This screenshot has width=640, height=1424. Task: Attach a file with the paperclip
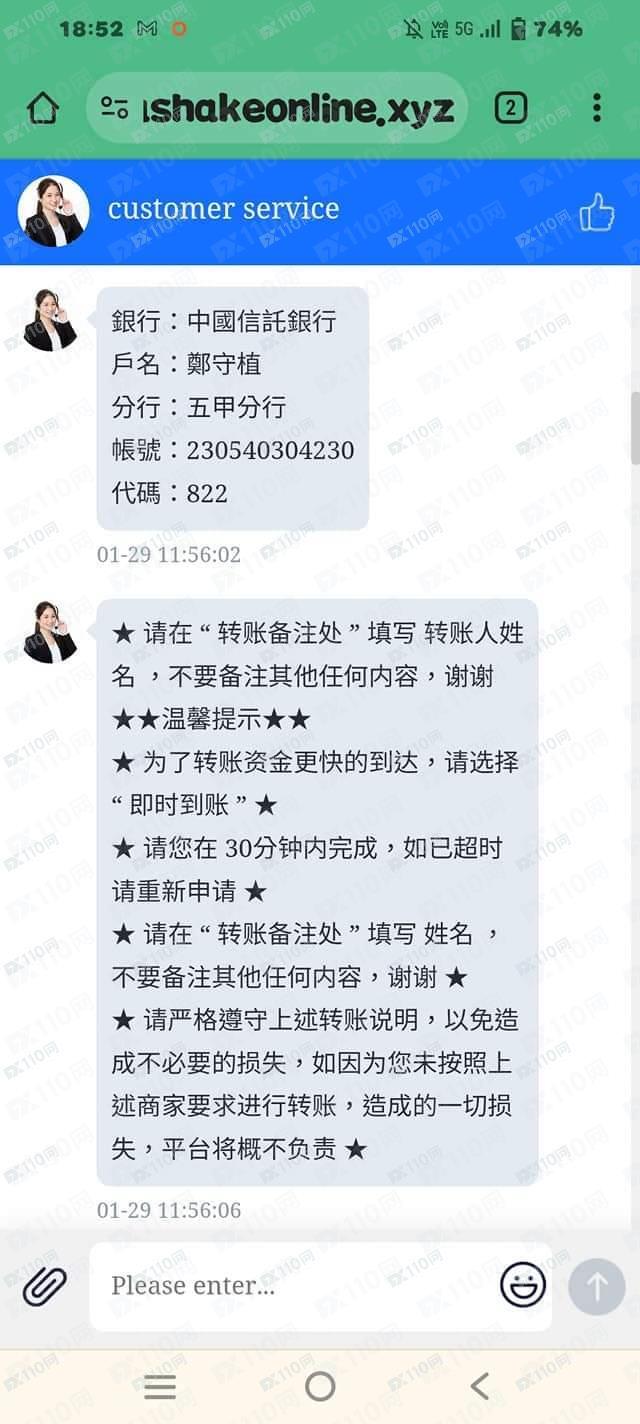pos(44,1286)
